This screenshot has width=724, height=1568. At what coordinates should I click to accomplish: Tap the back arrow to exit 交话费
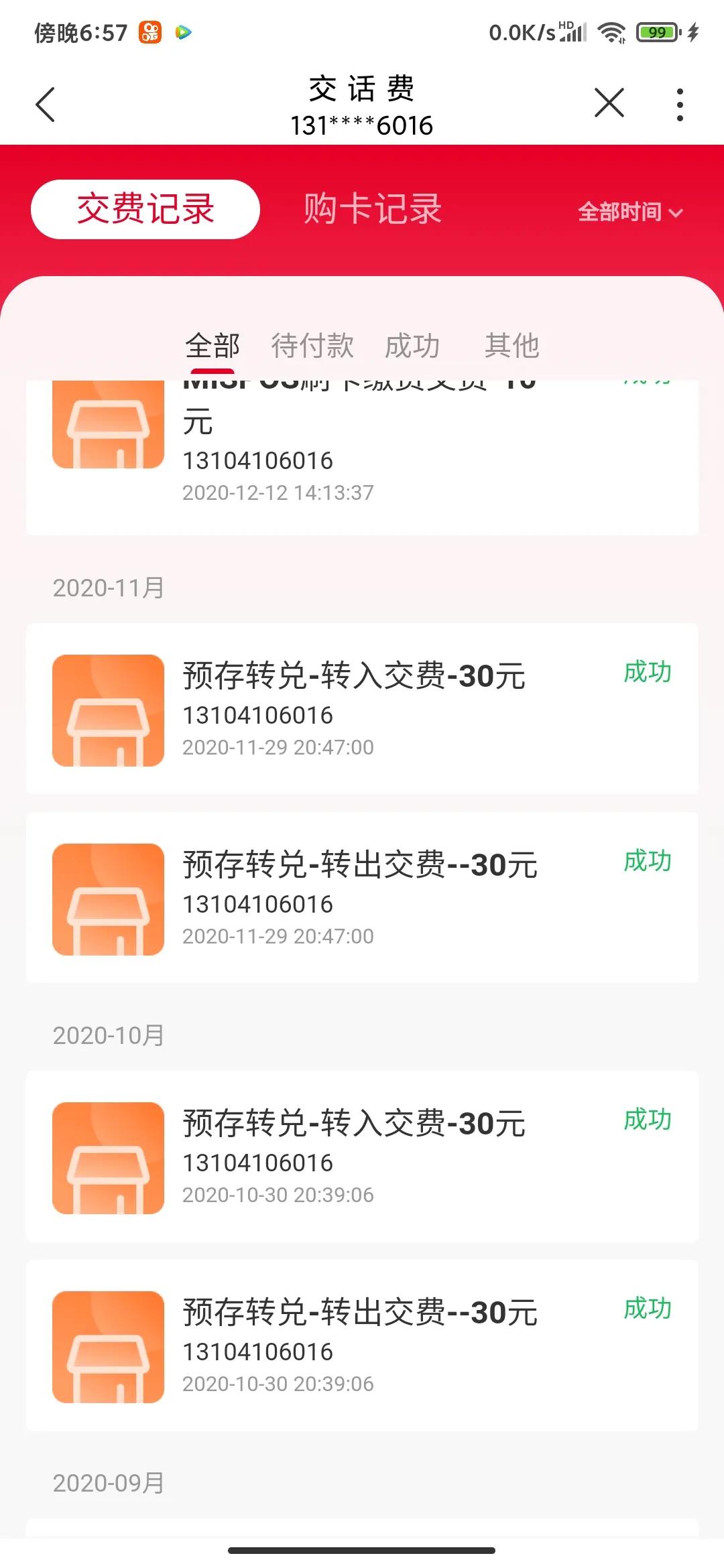[45, 104]
